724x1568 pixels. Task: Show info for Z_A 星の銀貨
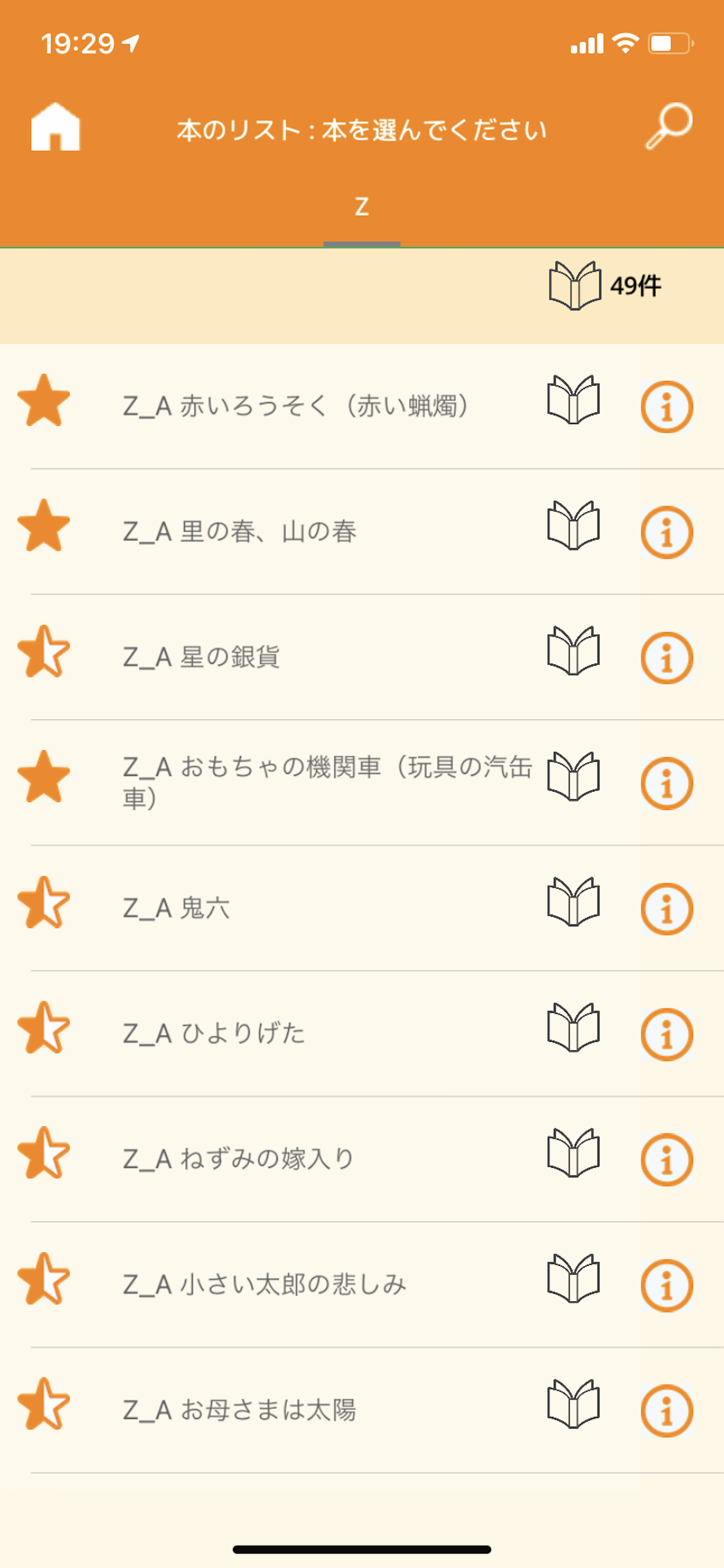pyautogui.click(x=667, y=658)
